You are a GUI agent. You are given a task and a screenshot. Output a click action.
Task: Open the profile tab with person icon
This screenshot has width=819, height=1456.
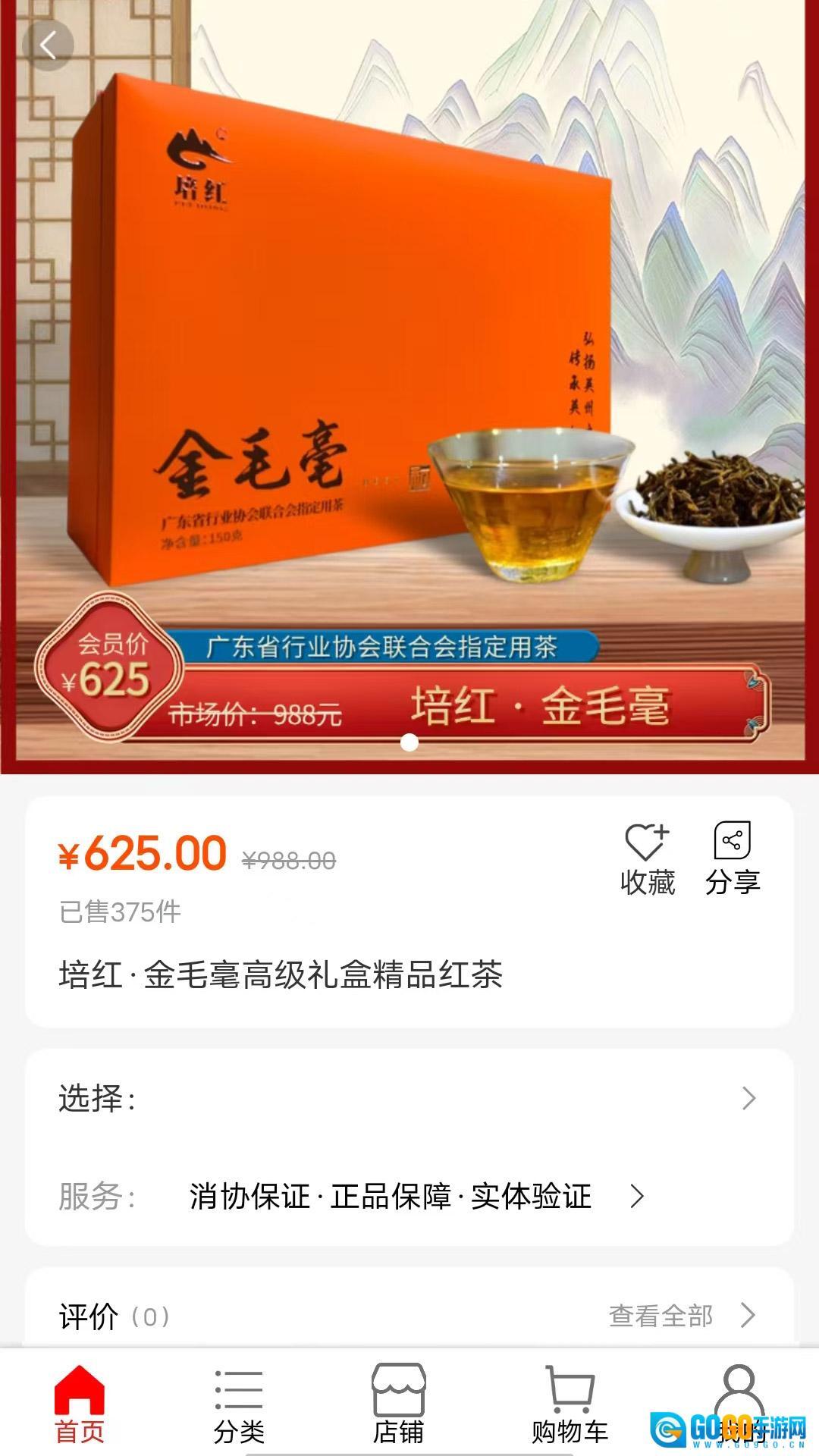(738, 1395)
